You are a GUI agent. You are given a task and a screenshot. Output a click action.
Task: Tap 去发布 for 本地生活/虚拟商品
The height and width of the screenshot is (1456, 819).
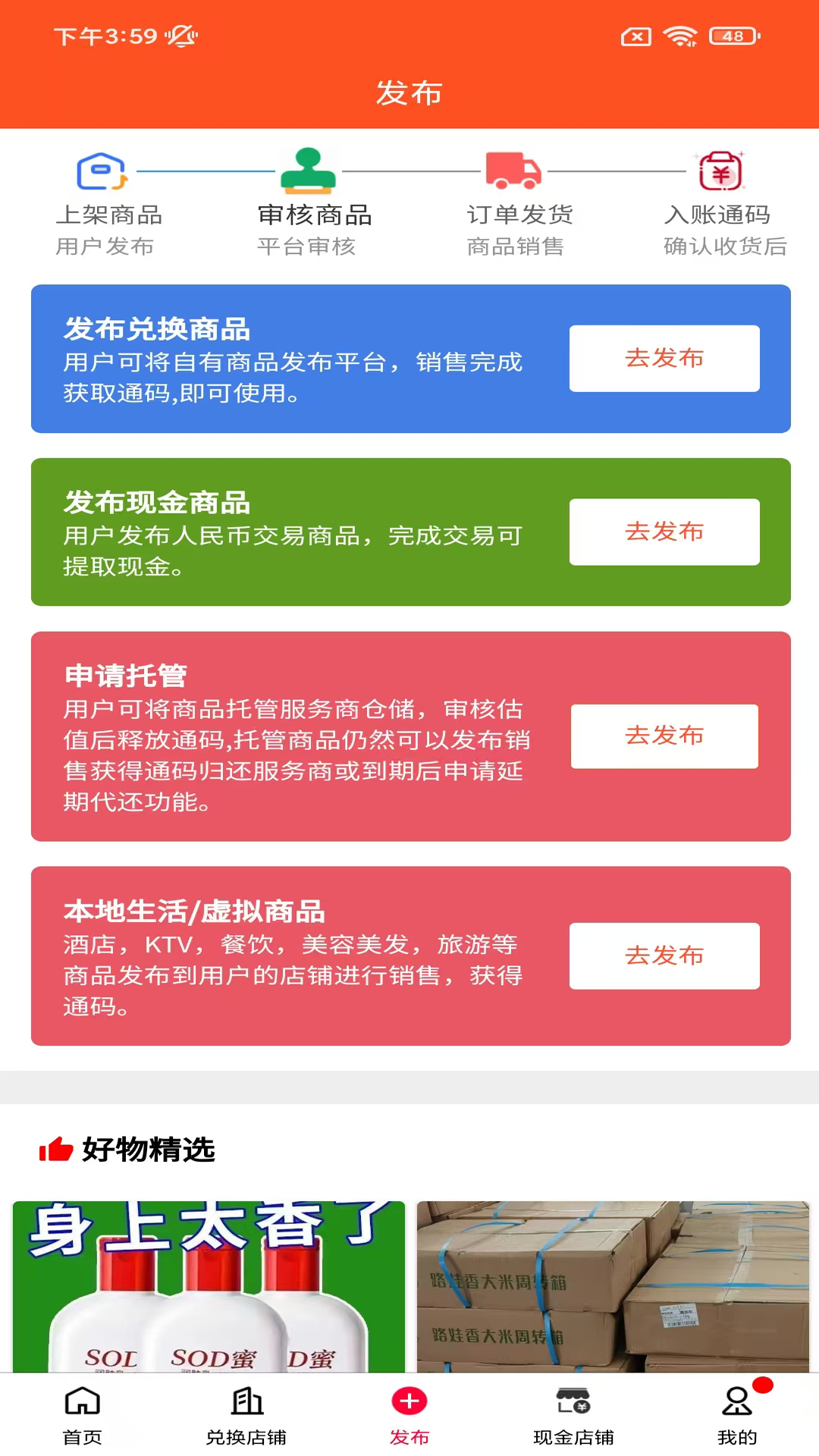(x=664, y=955)
